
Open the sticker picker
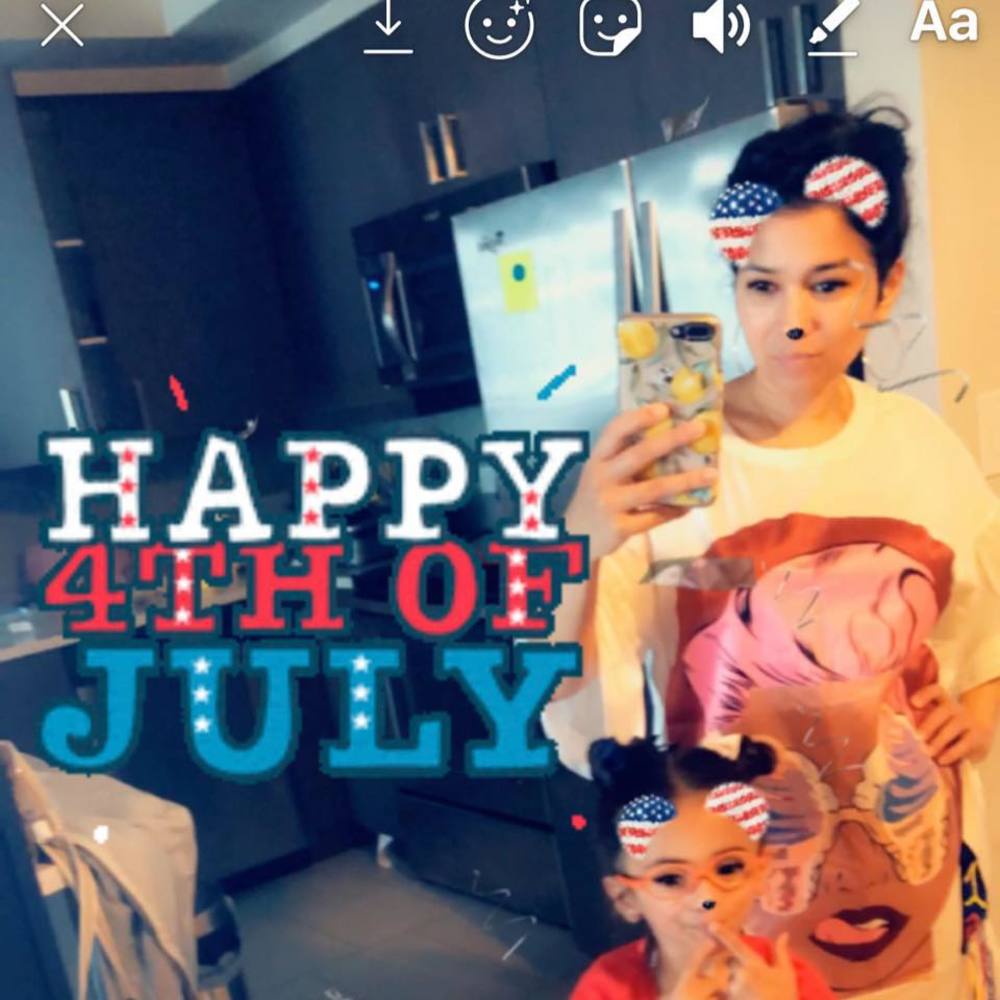[x=610, y=26]
